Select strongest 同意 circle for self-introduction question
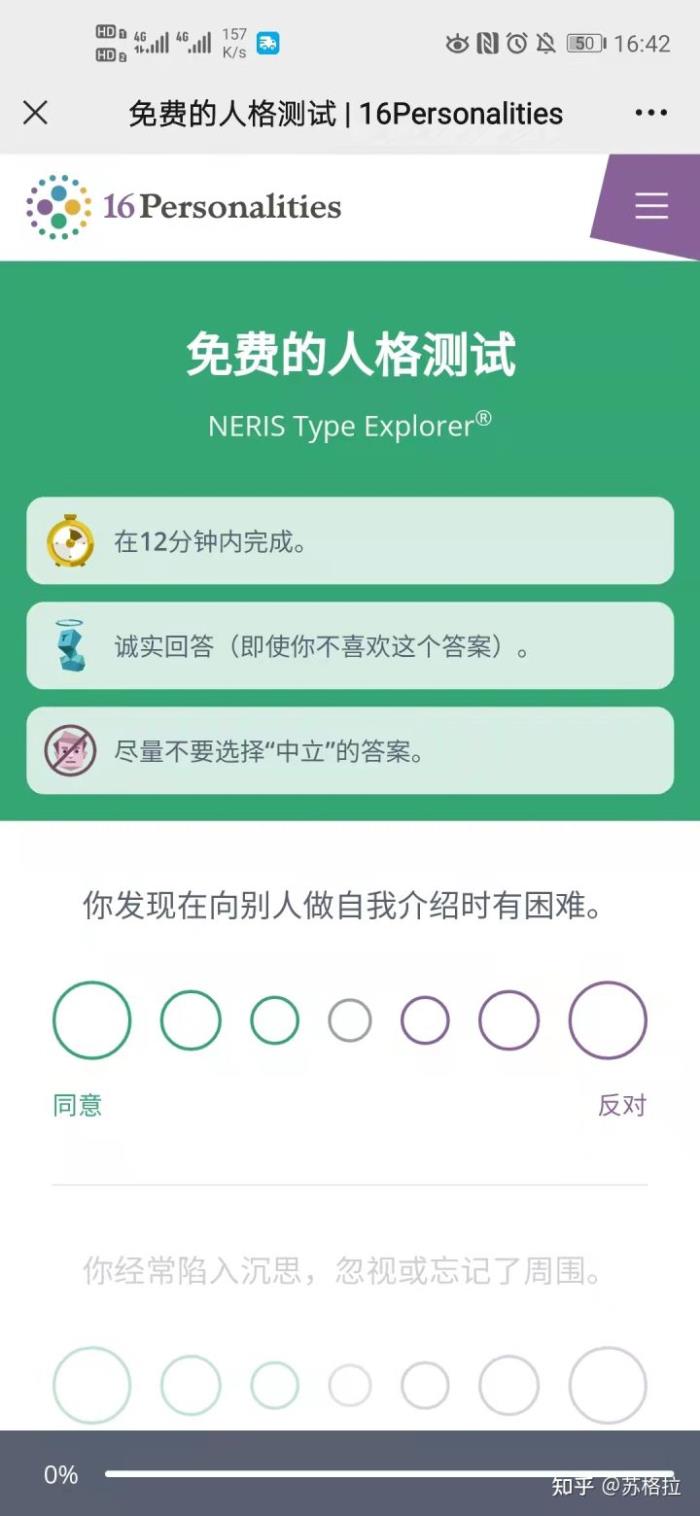 tap(92, 1020)
